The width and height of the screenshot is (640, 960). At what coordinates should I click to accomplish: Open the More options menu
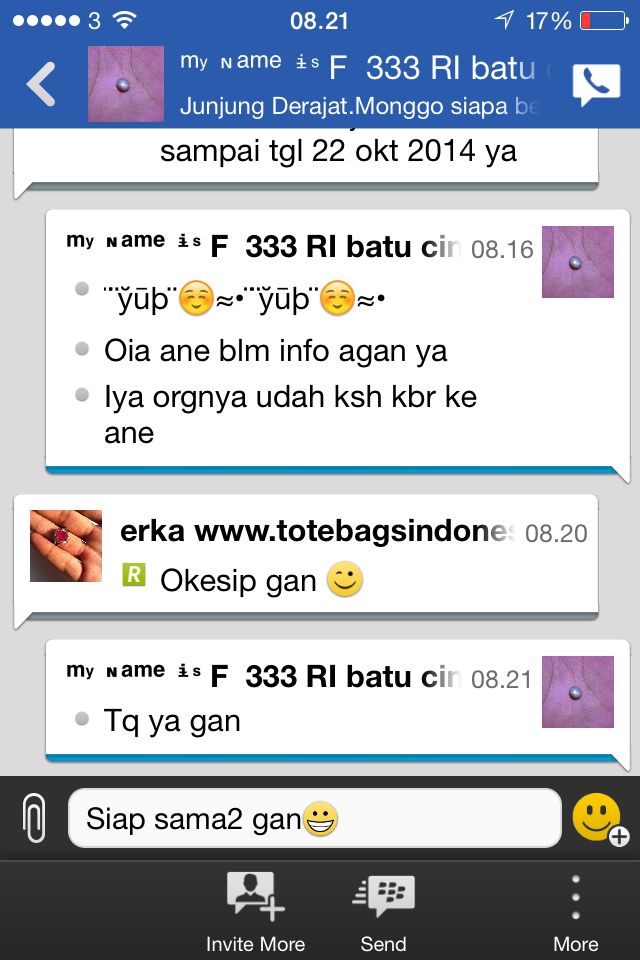pos(576,910)
